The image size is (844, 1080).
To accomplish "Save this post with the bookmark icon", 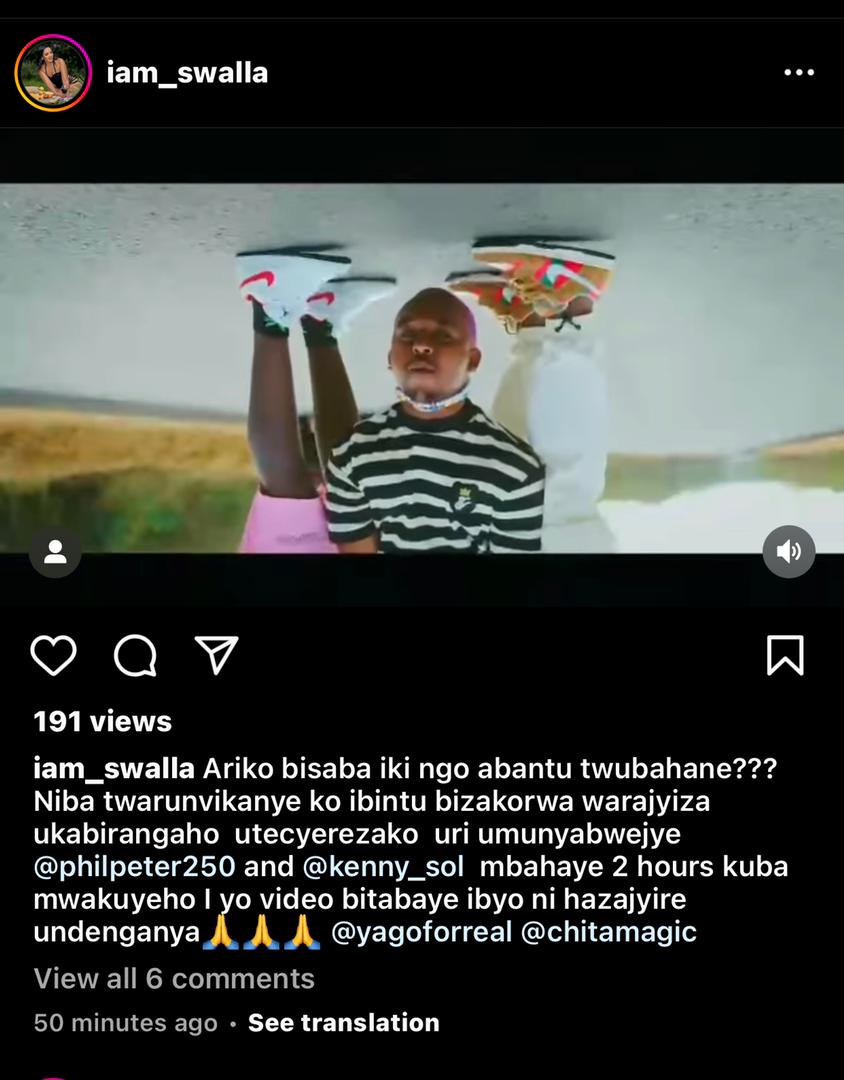I will point(785,656).
